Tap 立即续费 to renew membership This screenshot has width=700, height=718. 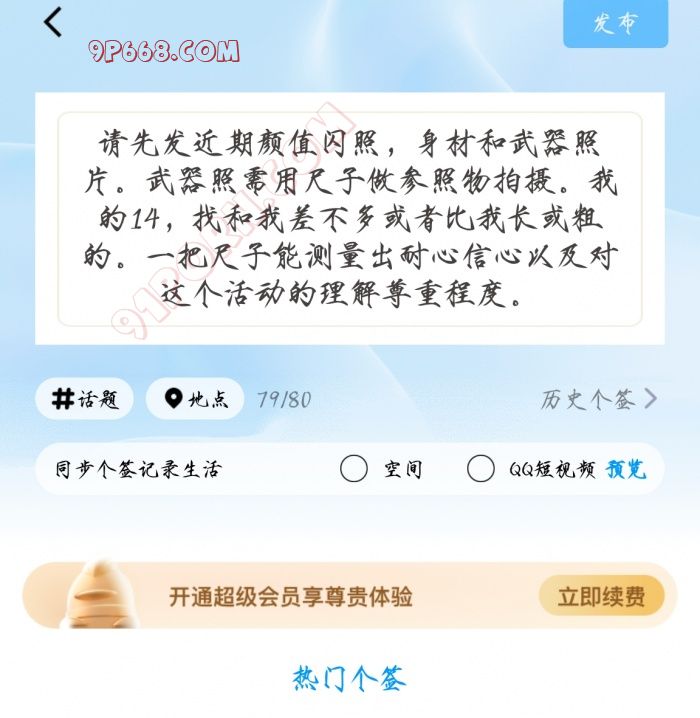tap(601, 597)
